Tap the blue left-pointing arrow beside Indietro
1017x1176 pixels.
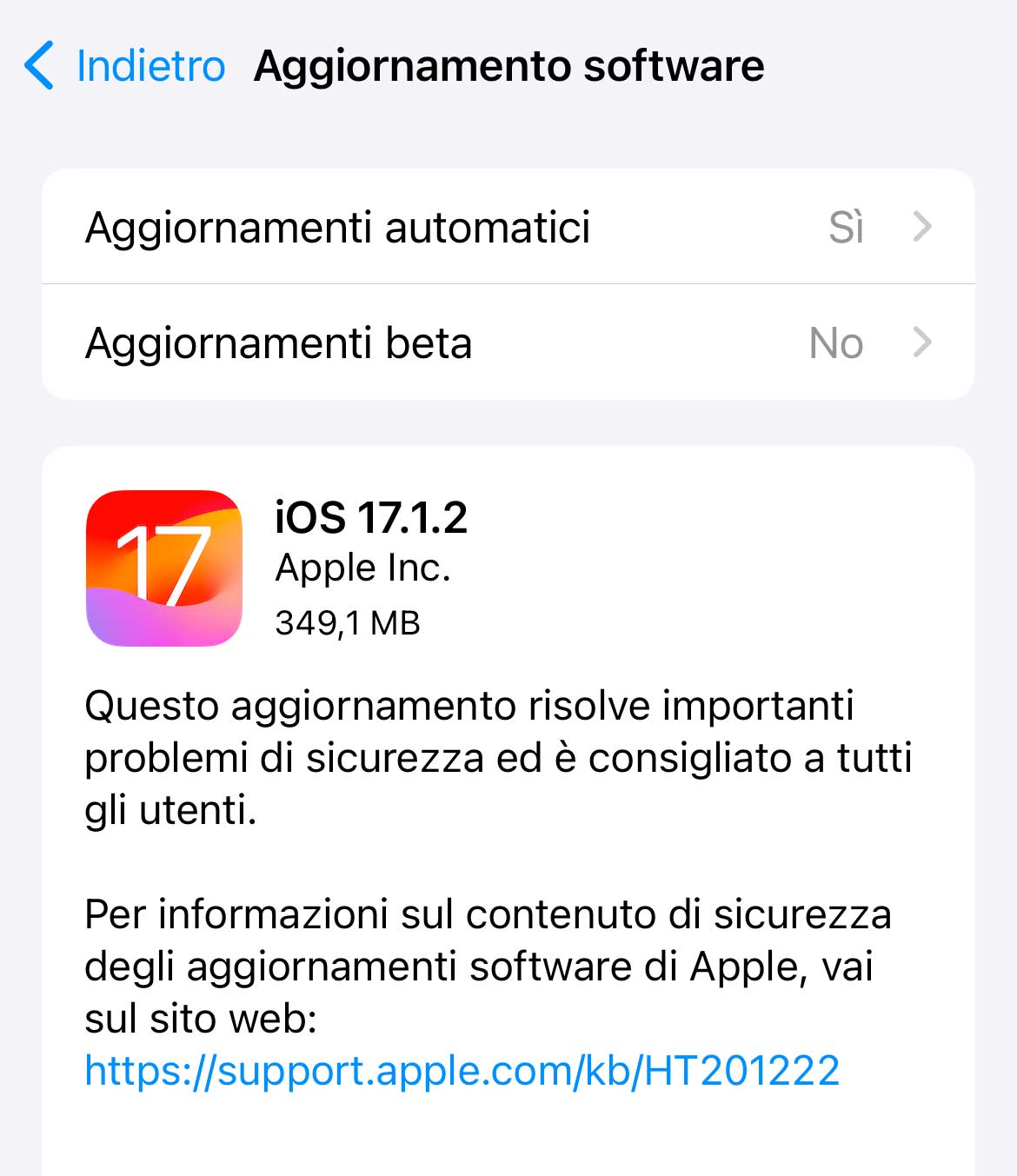tap(39, 65)
